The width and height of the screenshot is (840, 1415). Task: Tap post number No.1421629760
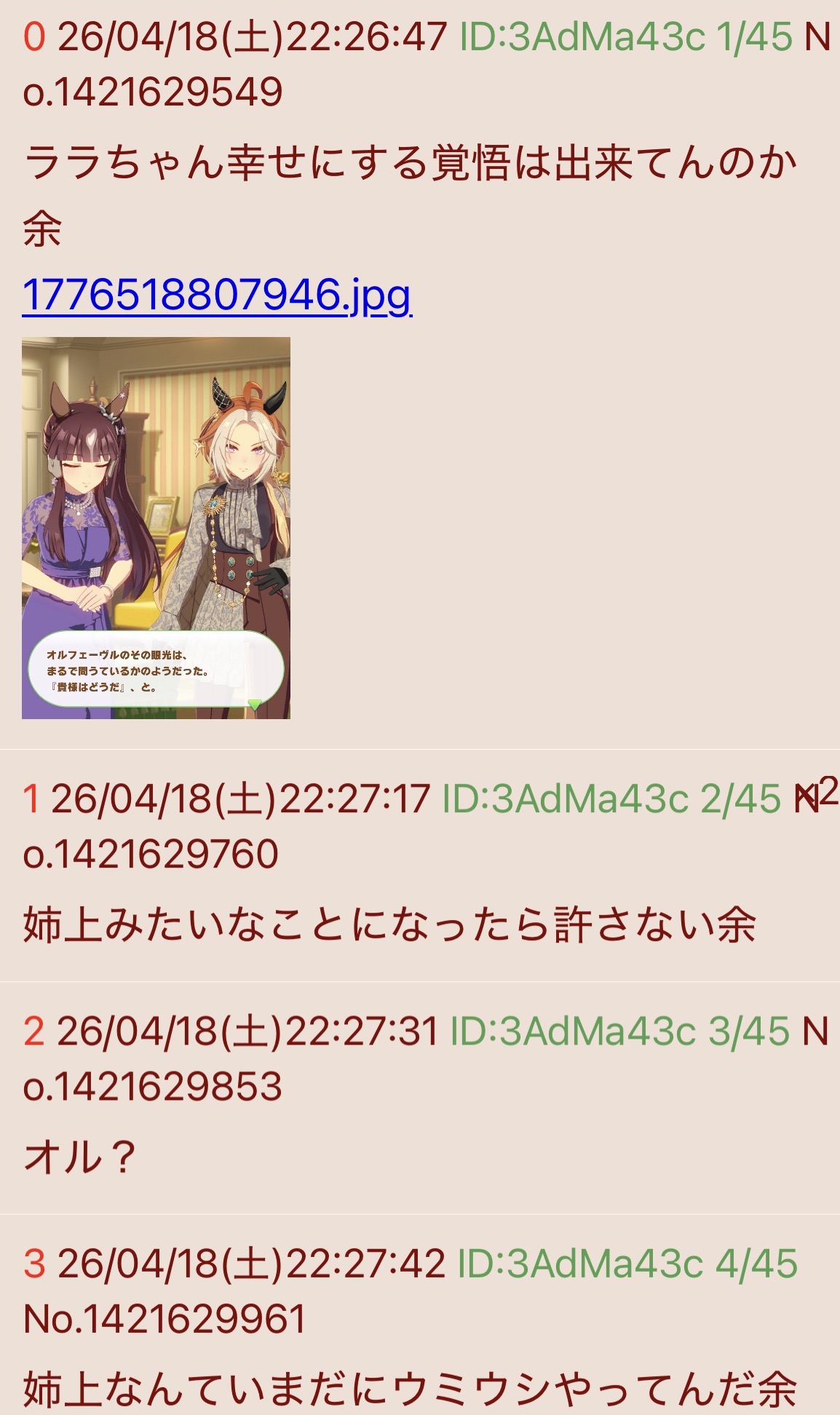151,854
